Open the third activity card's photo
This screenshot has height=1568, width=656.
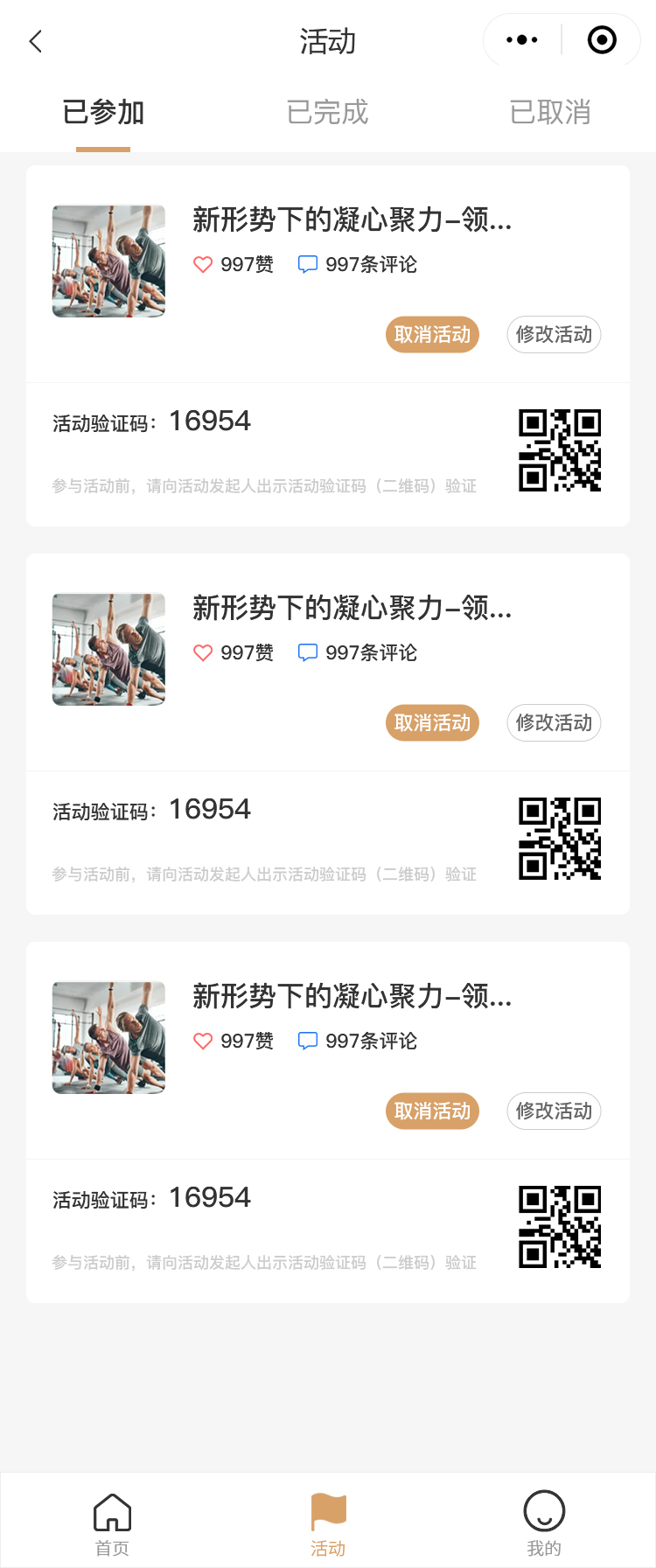click(108, 1038)
